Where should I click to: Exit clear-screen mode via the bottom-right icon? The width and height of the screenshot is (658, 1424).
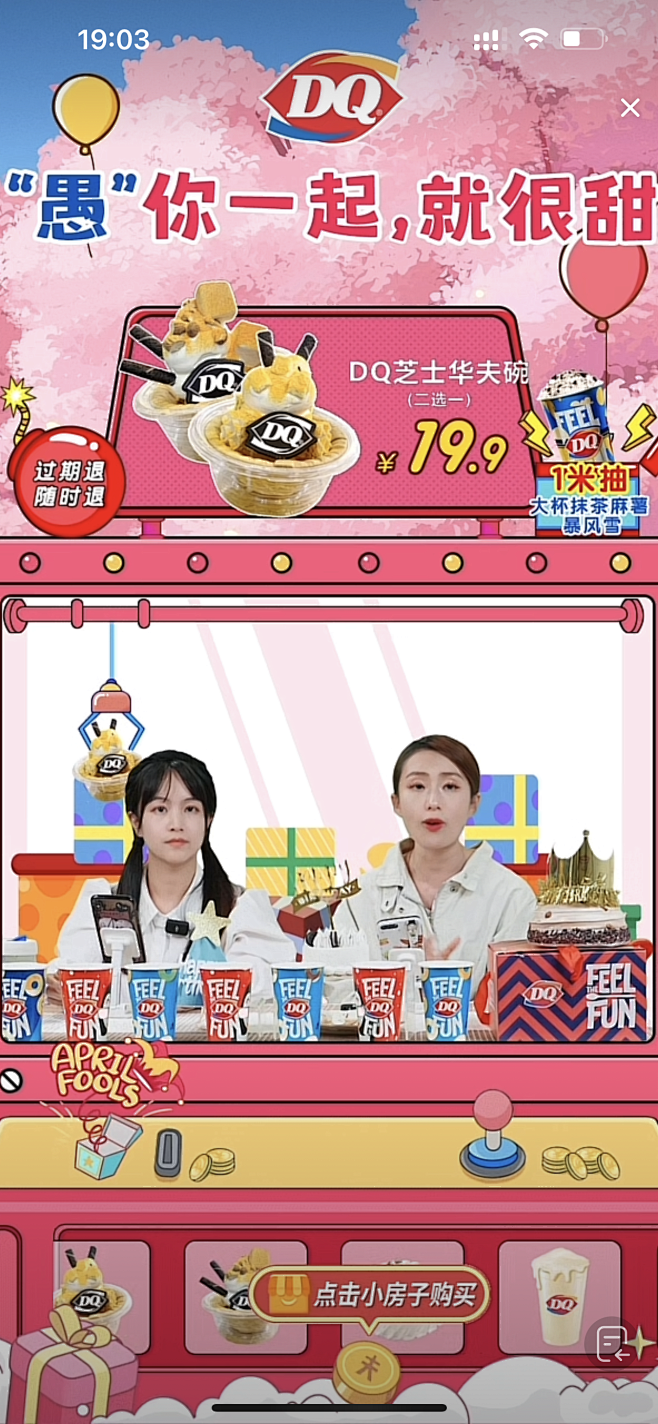(613, 1344)
